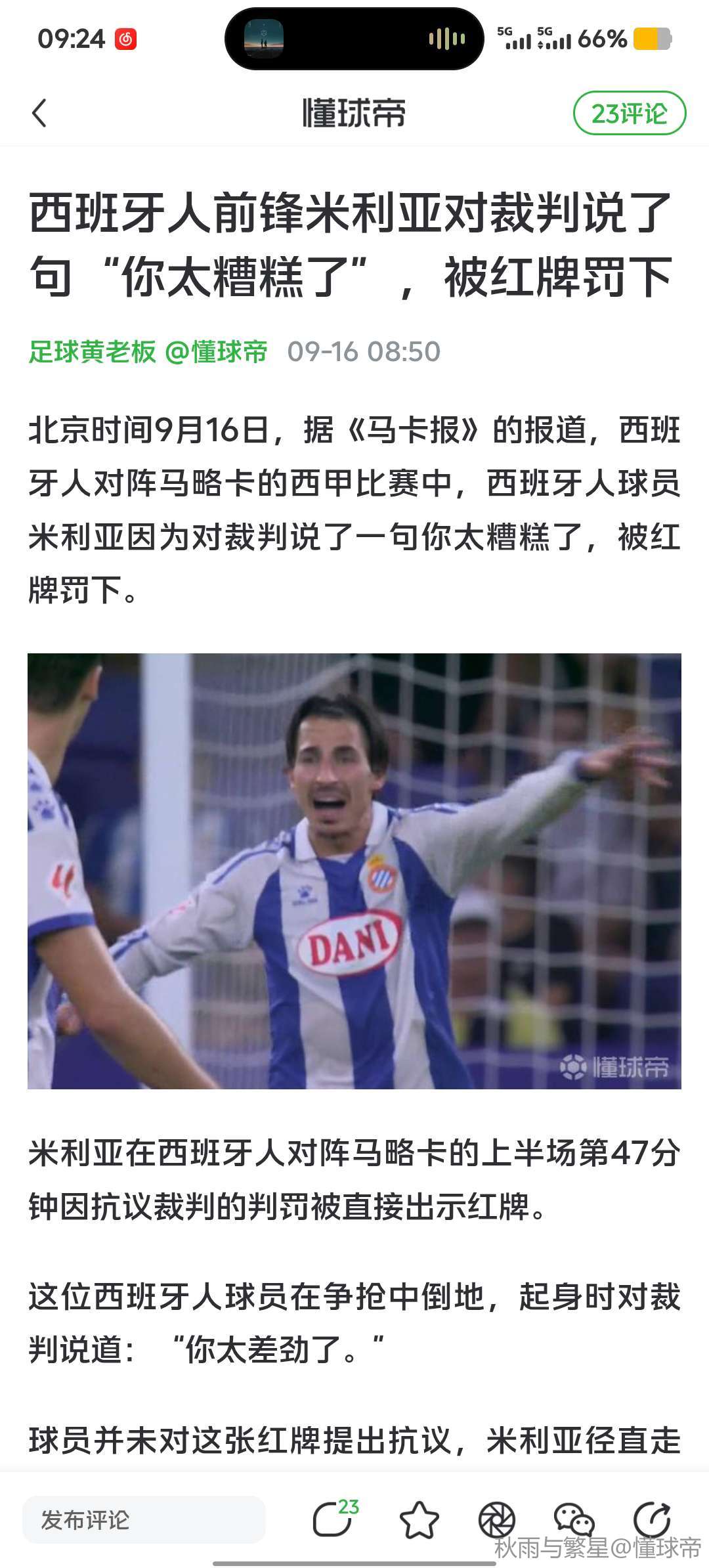The height and width of the screenshot is (1568, 709).
Task: Share article to WeChat
Action: 574,1519
